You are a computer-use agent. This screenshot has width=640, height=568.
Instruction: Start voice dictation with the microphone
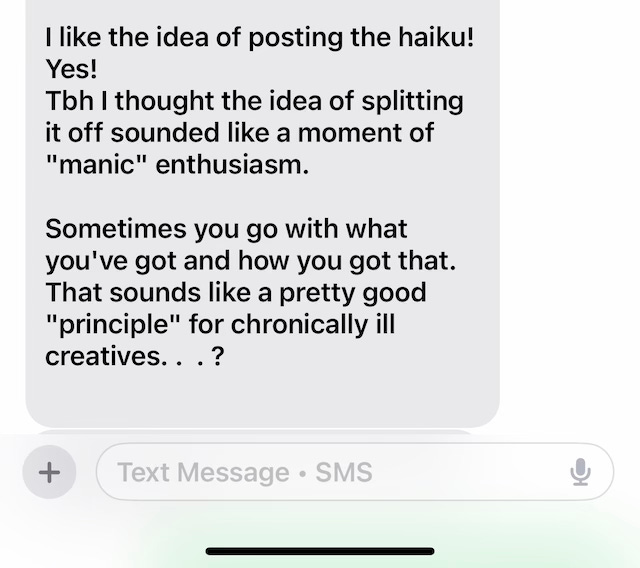[x=580, y=472]
